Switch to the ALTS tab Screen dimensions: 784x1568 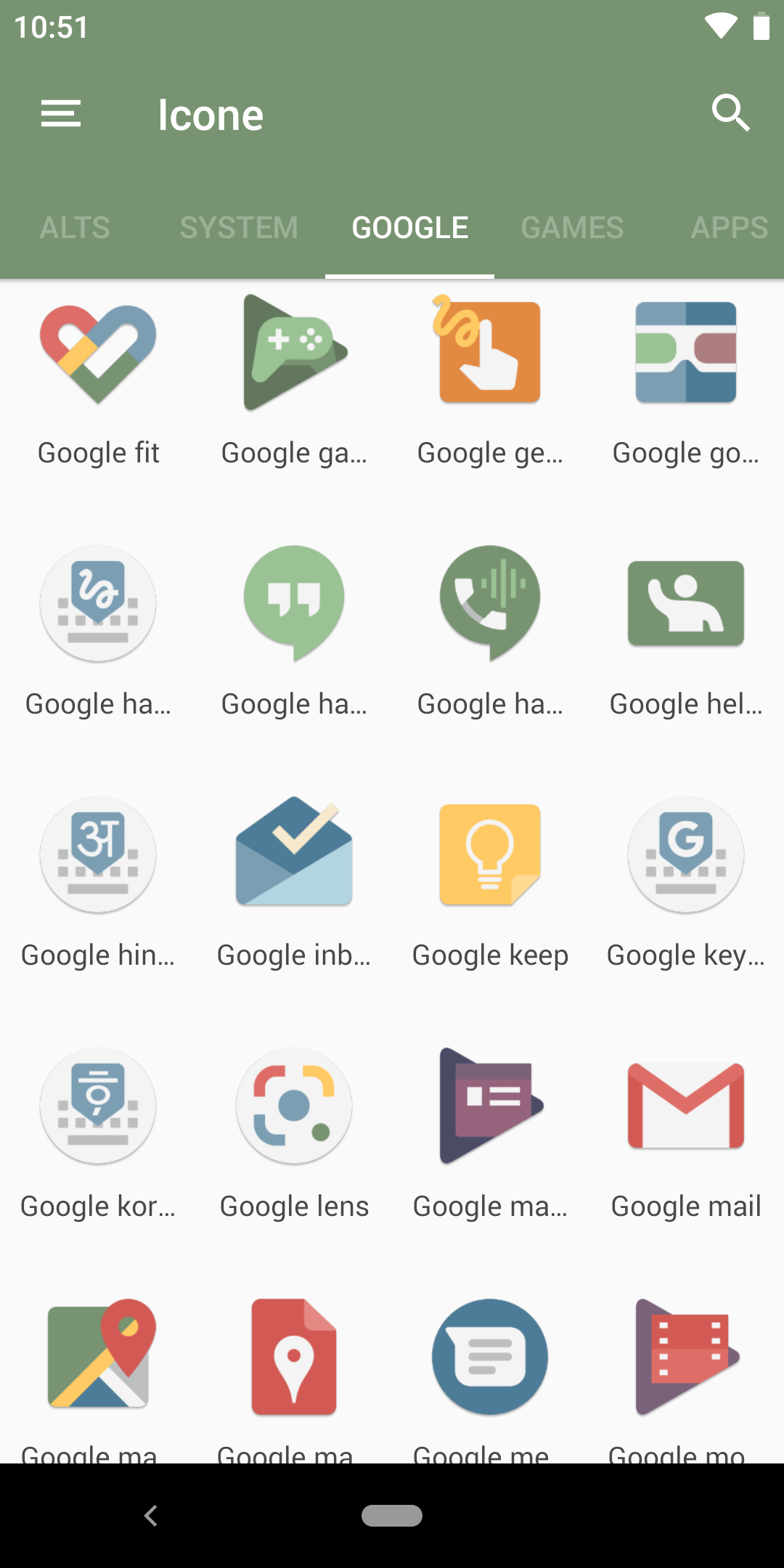[x=75, y=228]
